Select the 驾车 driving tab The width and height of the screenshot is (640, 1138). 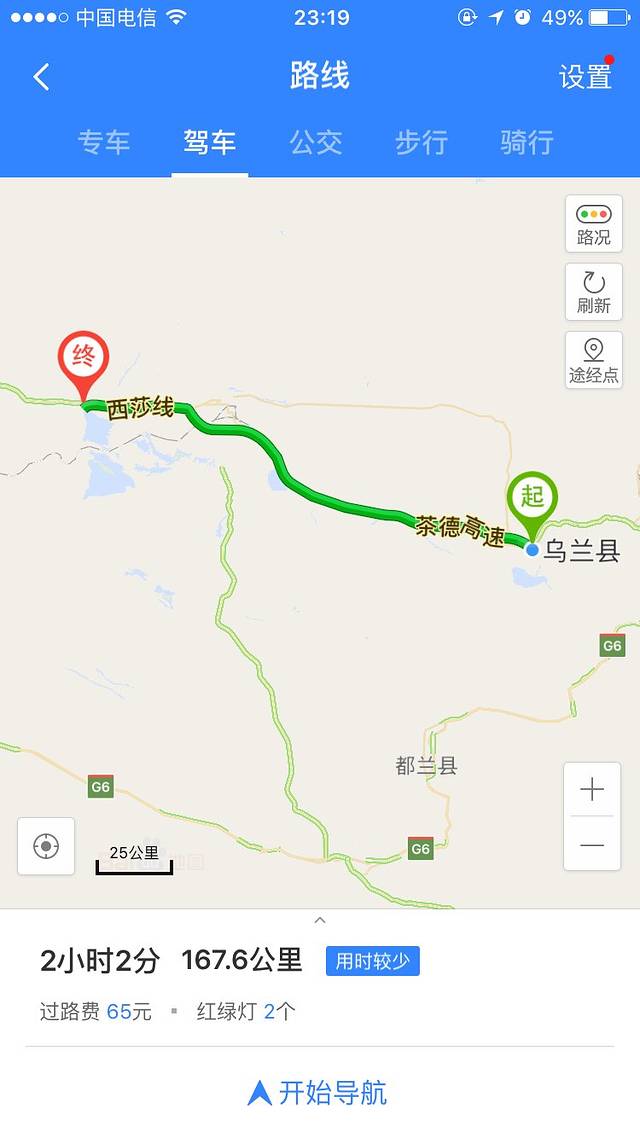(209, 142)
